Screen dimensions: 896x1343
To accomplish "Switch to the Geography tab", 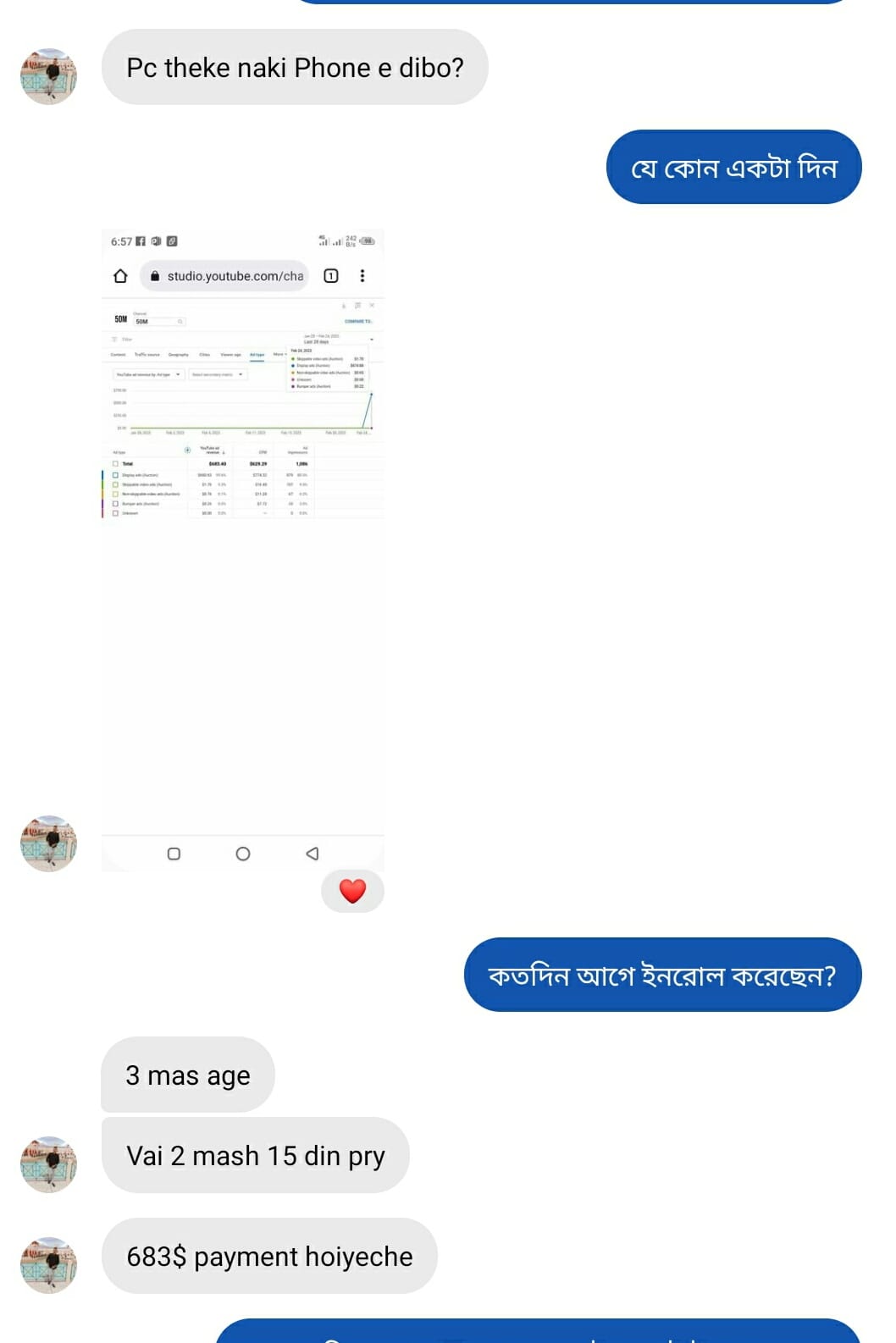I will [179, 355].
